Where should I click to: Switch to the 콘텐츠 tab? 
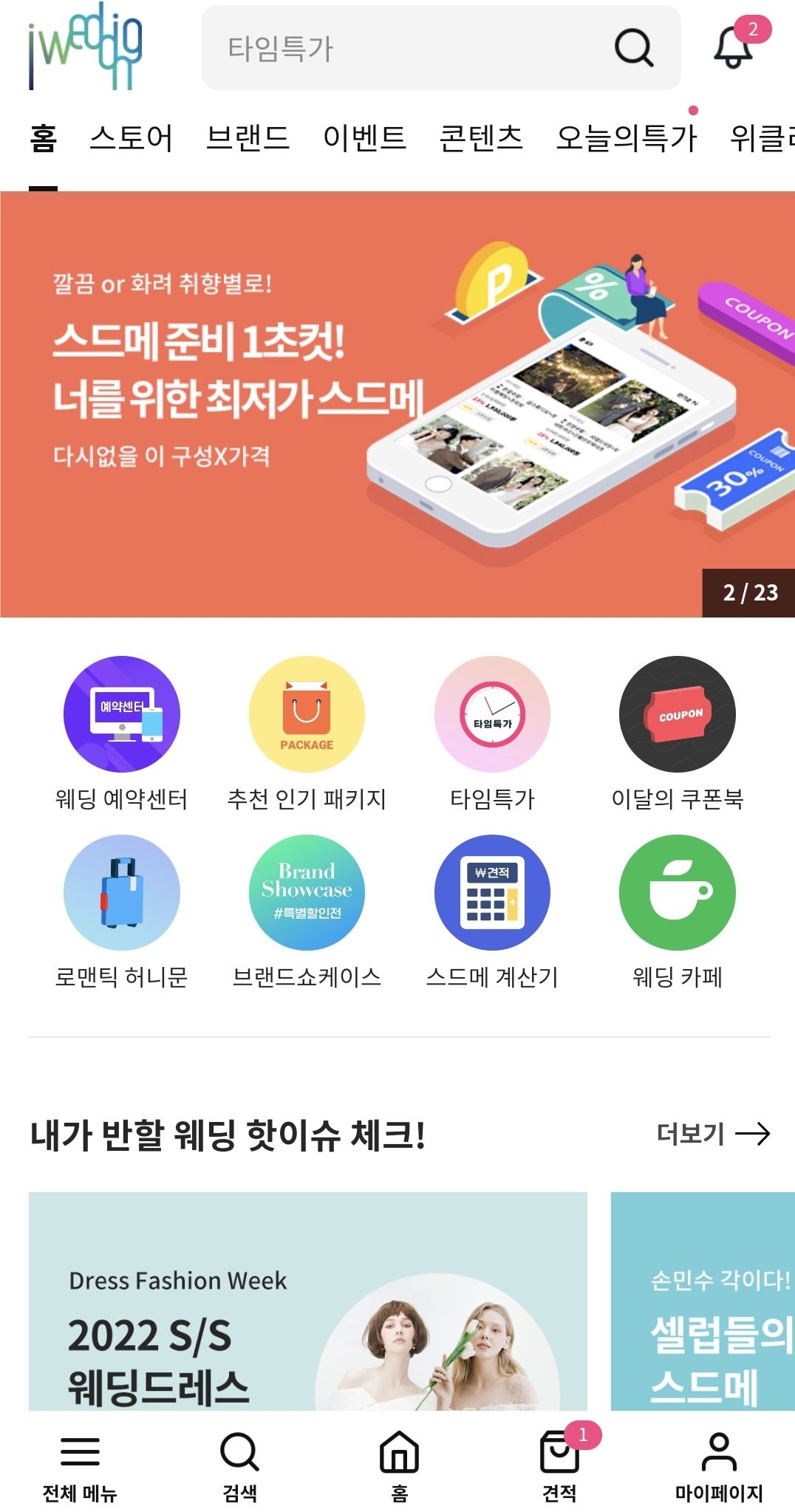481,138
